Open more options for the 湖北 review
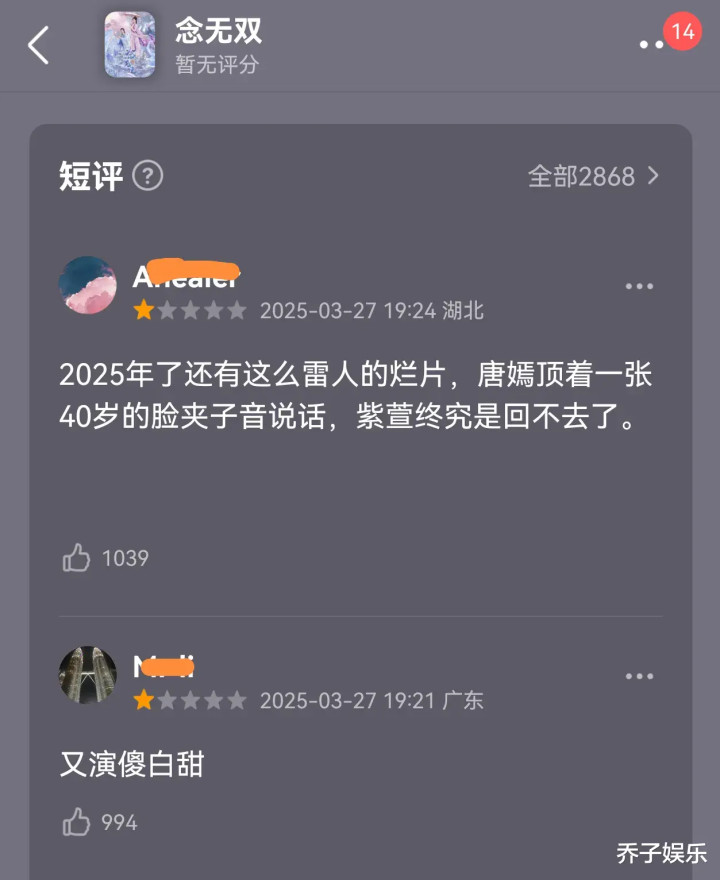Viewport: 720px width, 880px height. click(639, 286)
